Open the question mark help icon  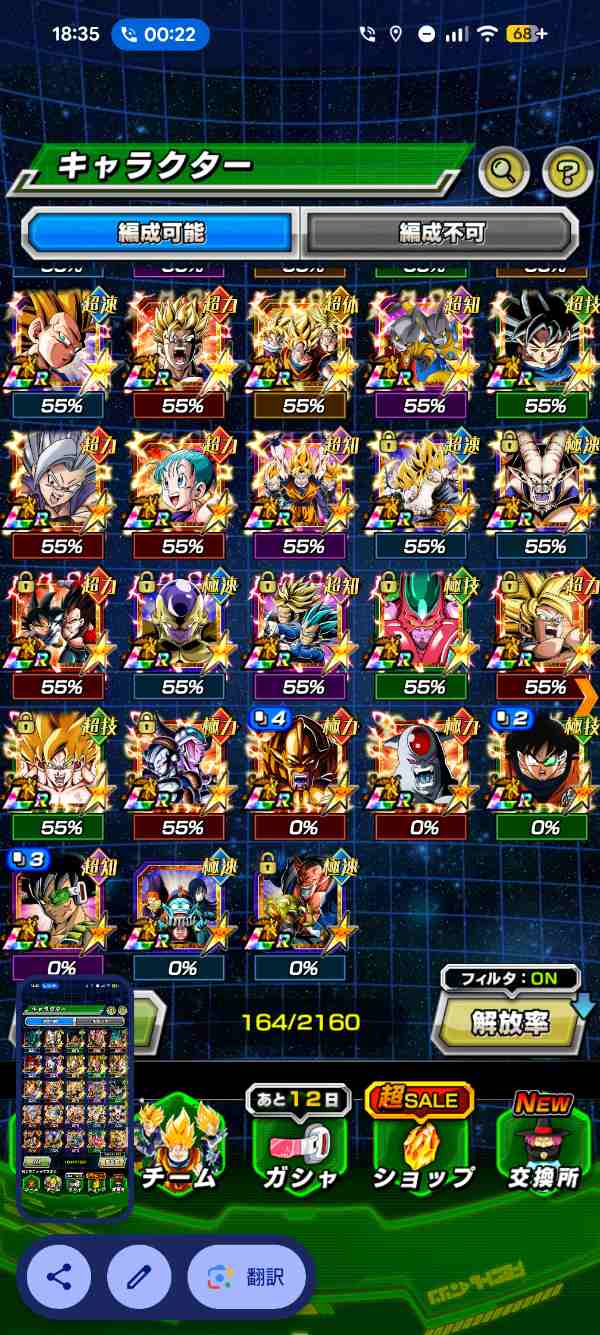(x=567, y=172)
